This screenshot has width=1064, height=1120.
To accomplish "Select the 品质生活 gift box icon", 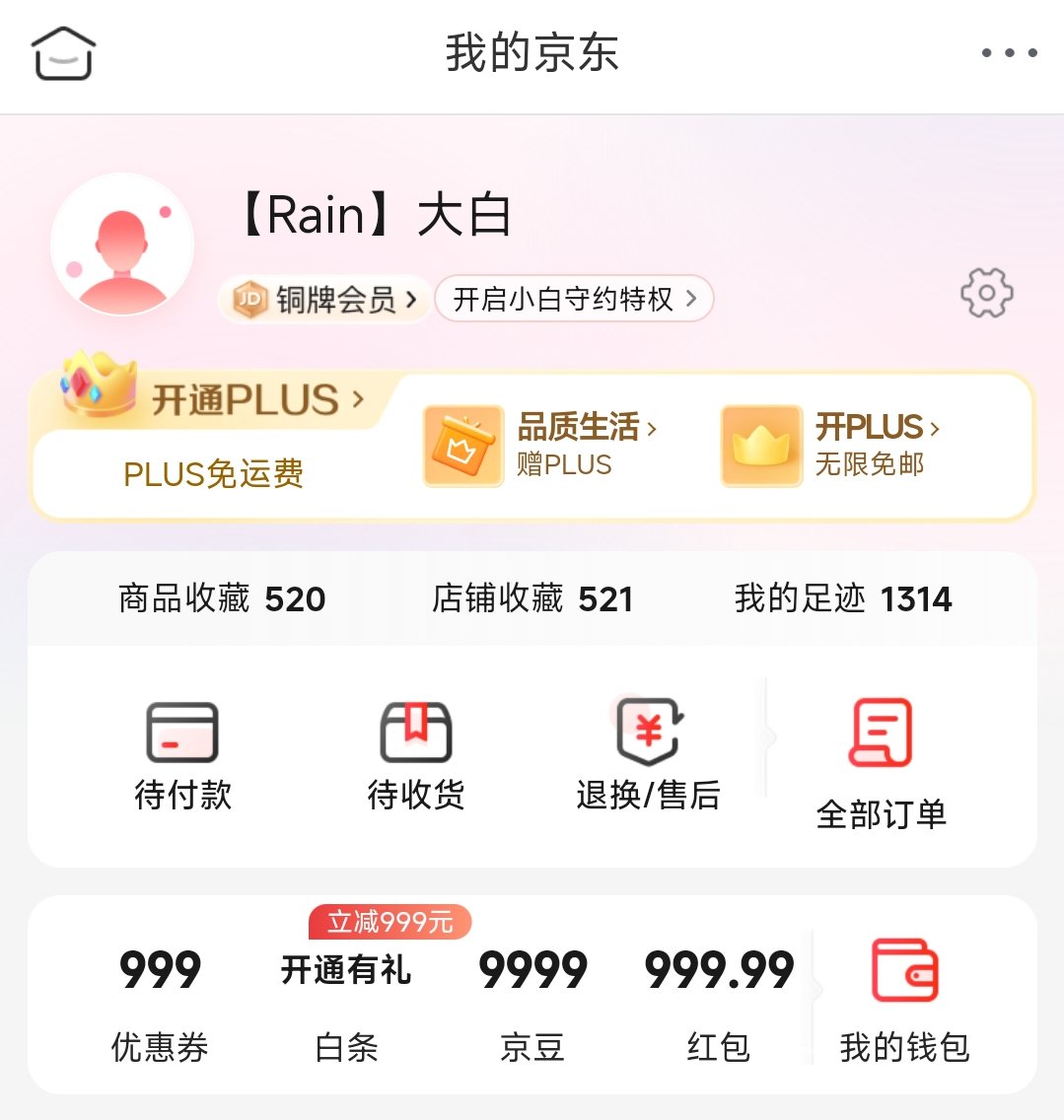I will click(463, 445).
